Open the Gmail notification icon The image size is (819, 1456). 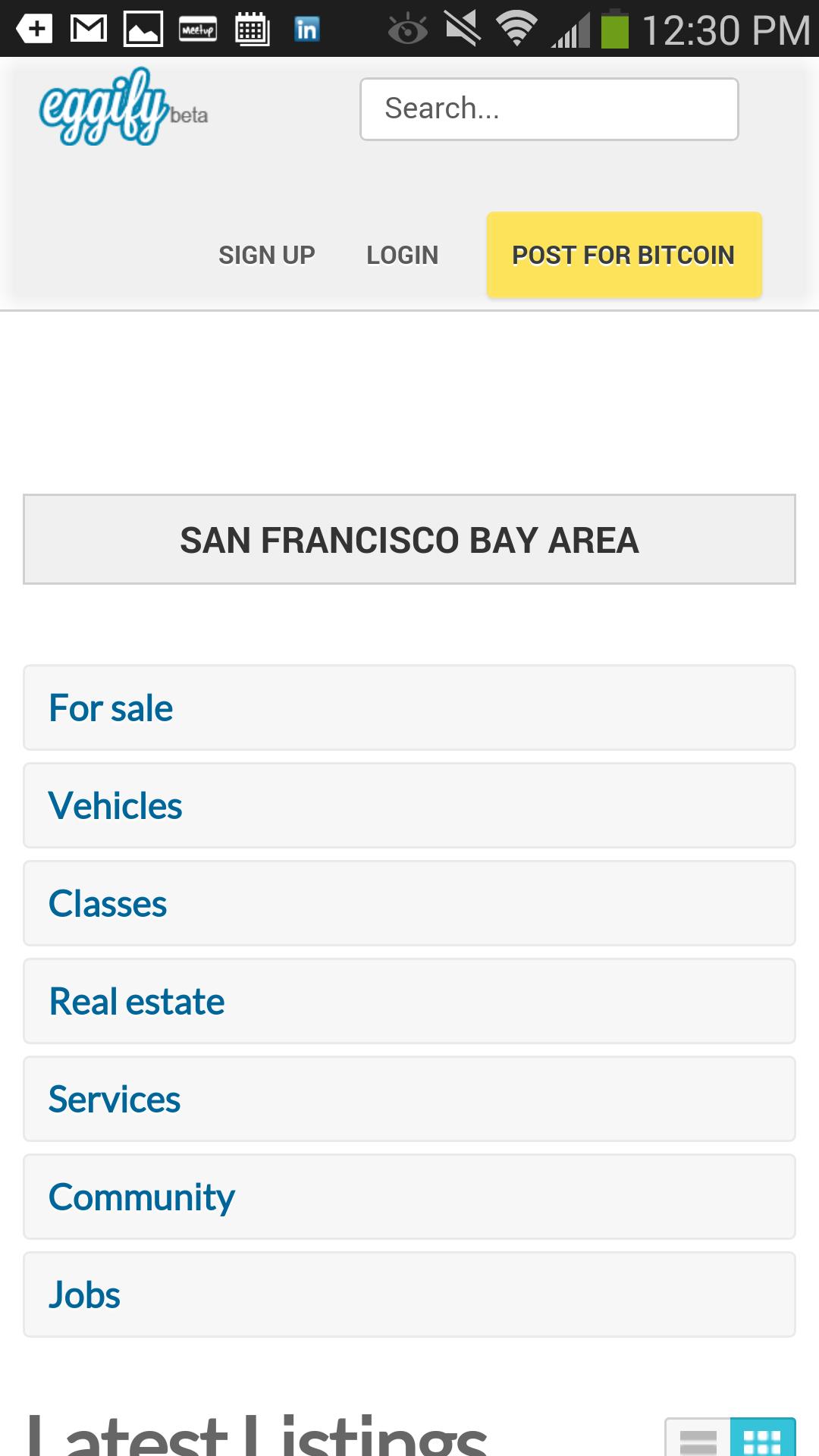(x=86, y=29)
